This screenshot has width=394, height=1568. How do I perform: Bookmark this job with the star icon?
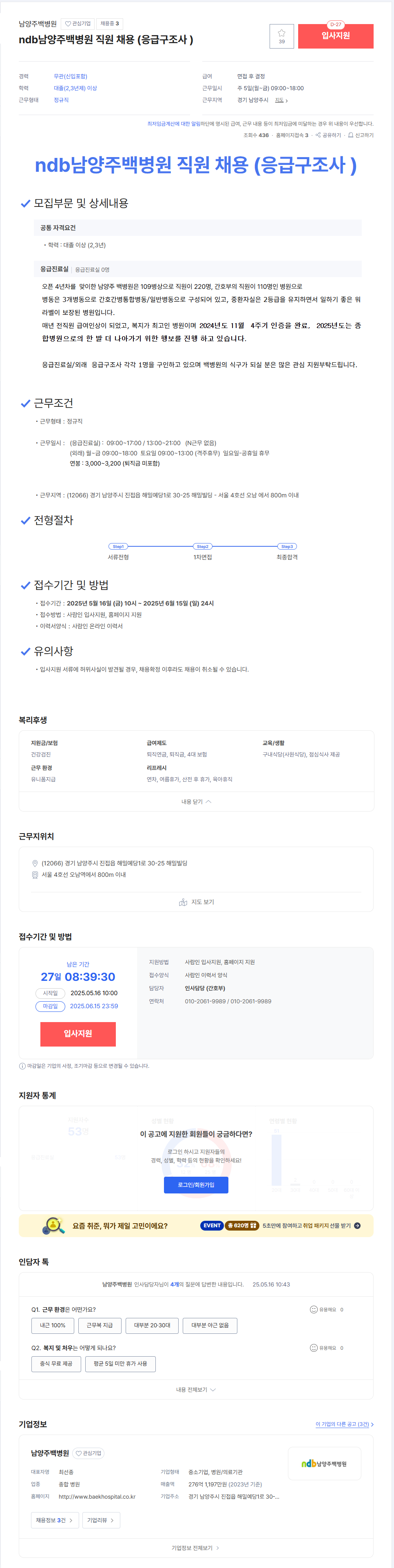click(x=281, y=35)
